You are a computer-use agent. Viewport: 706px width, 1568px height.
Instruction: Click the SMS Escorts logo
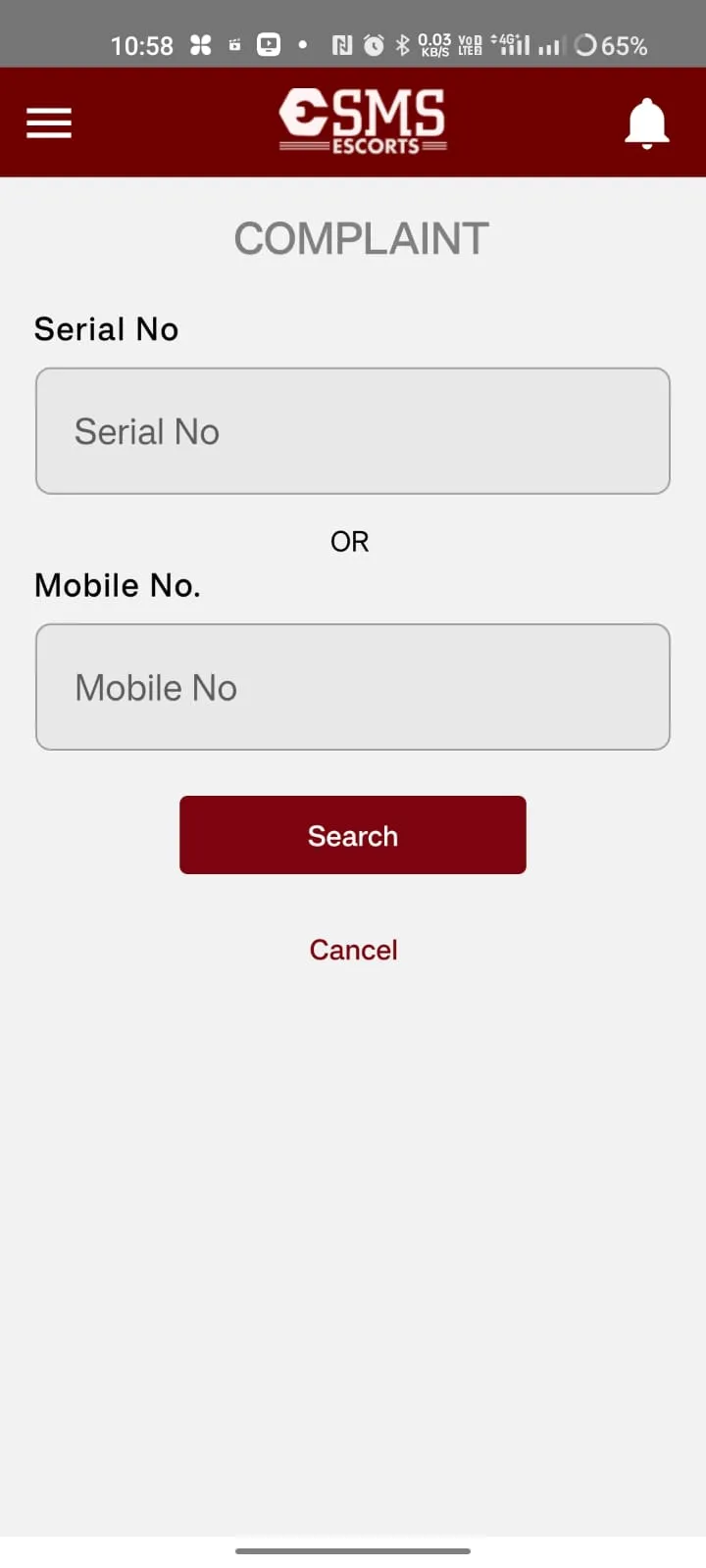[x=362, y=121]
